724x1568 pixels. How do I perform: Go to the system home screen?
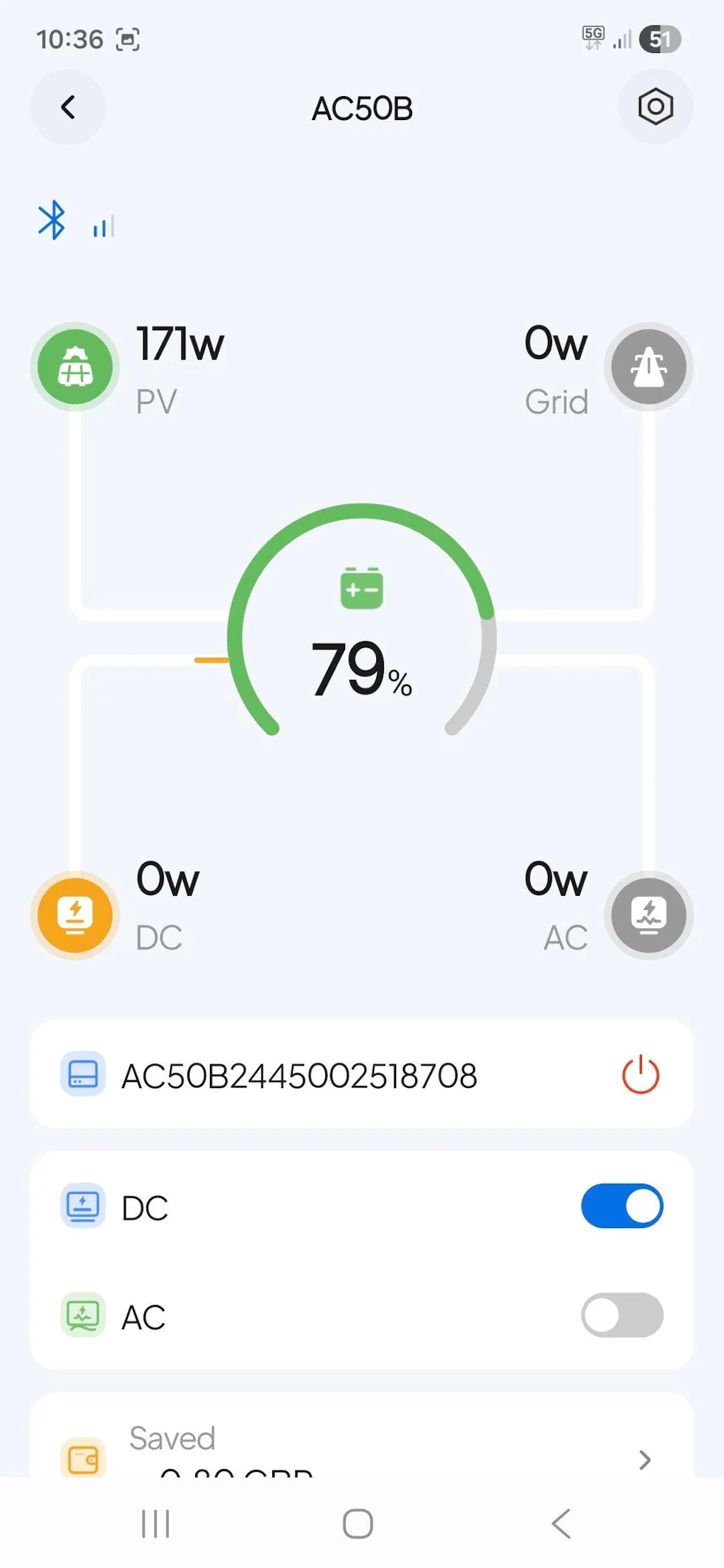tap(358, 1523)
